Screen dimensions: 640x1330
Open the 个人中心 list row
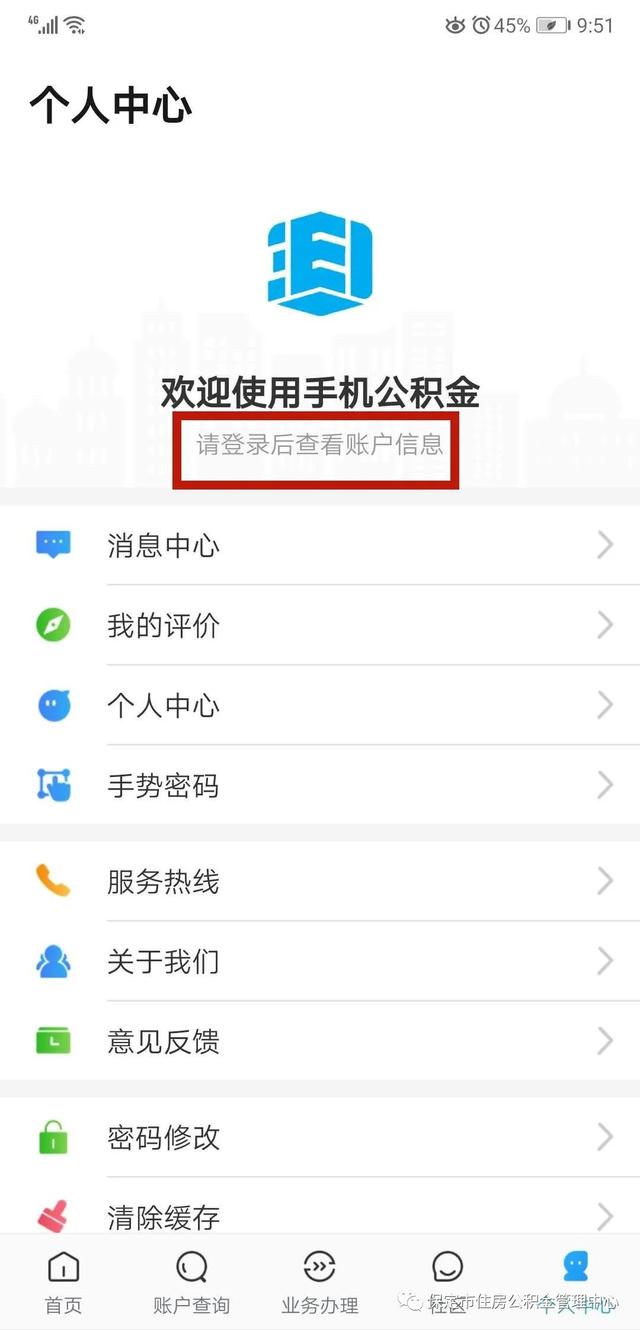click(320, 705)
